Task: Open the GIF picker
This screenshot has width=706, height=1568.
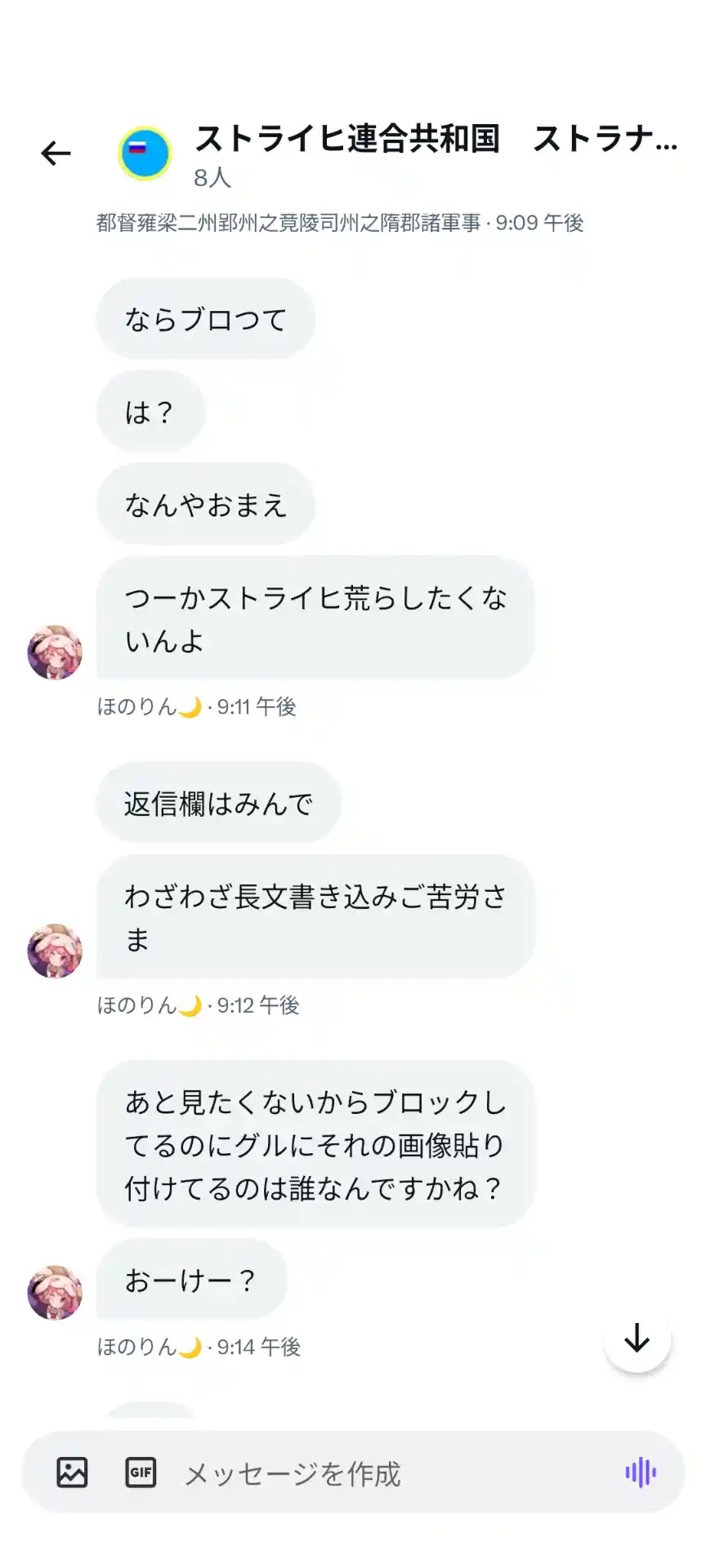Action: tap(141, 1472)
